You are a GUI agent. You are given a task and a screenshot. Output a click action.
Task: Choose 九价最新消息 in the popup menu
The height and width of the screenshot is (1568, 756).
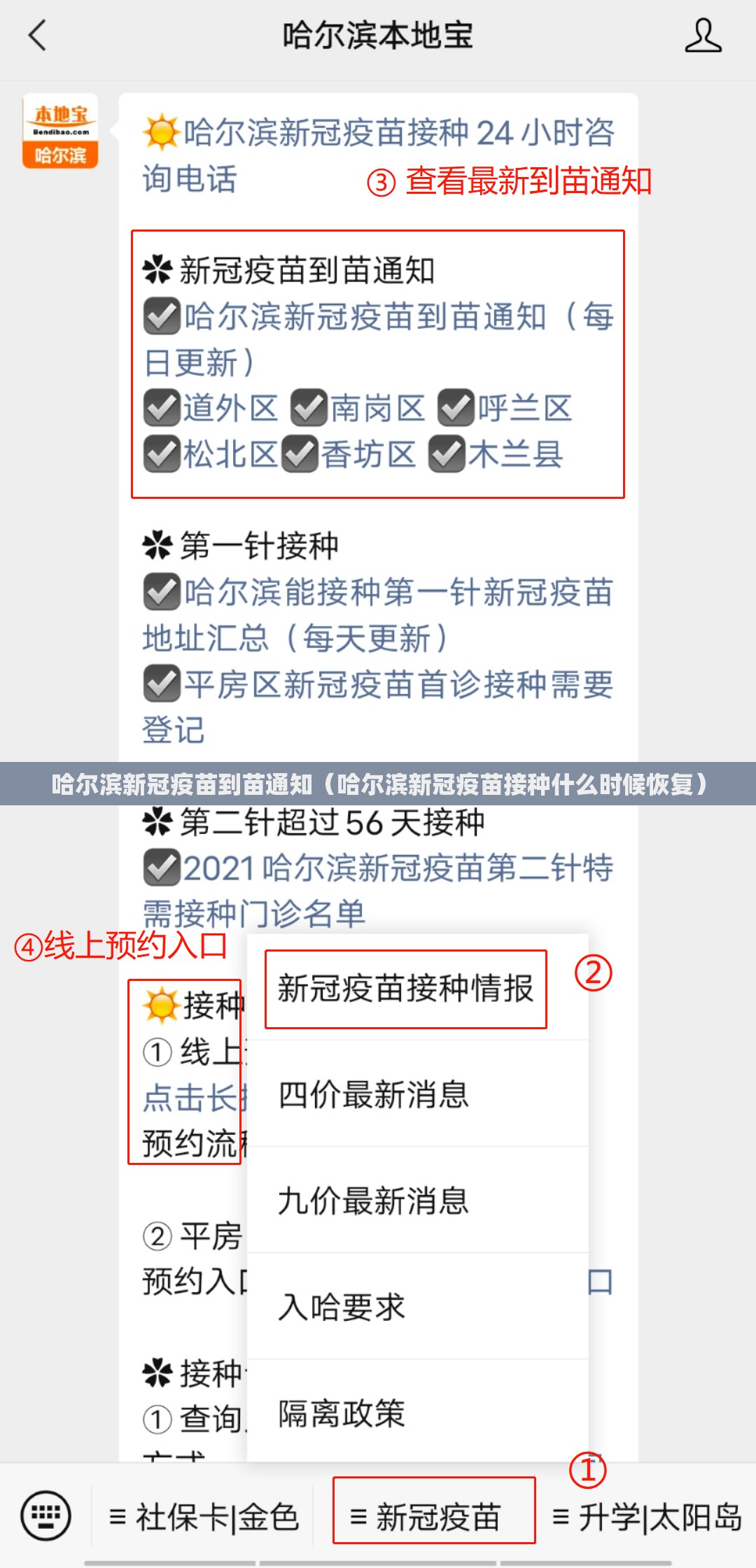[373, 1201]
